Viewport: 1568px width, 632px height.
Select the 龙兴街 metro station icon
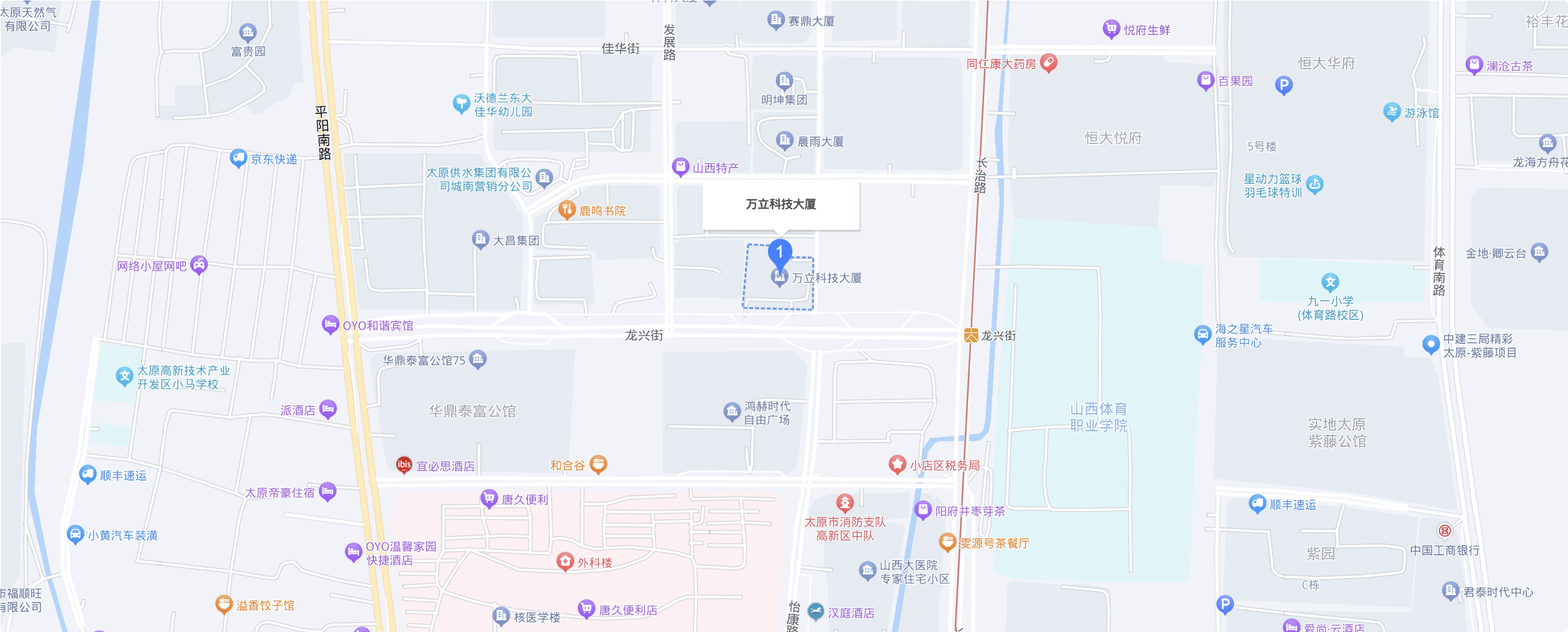pyautogui.click(x=971, y=336)
